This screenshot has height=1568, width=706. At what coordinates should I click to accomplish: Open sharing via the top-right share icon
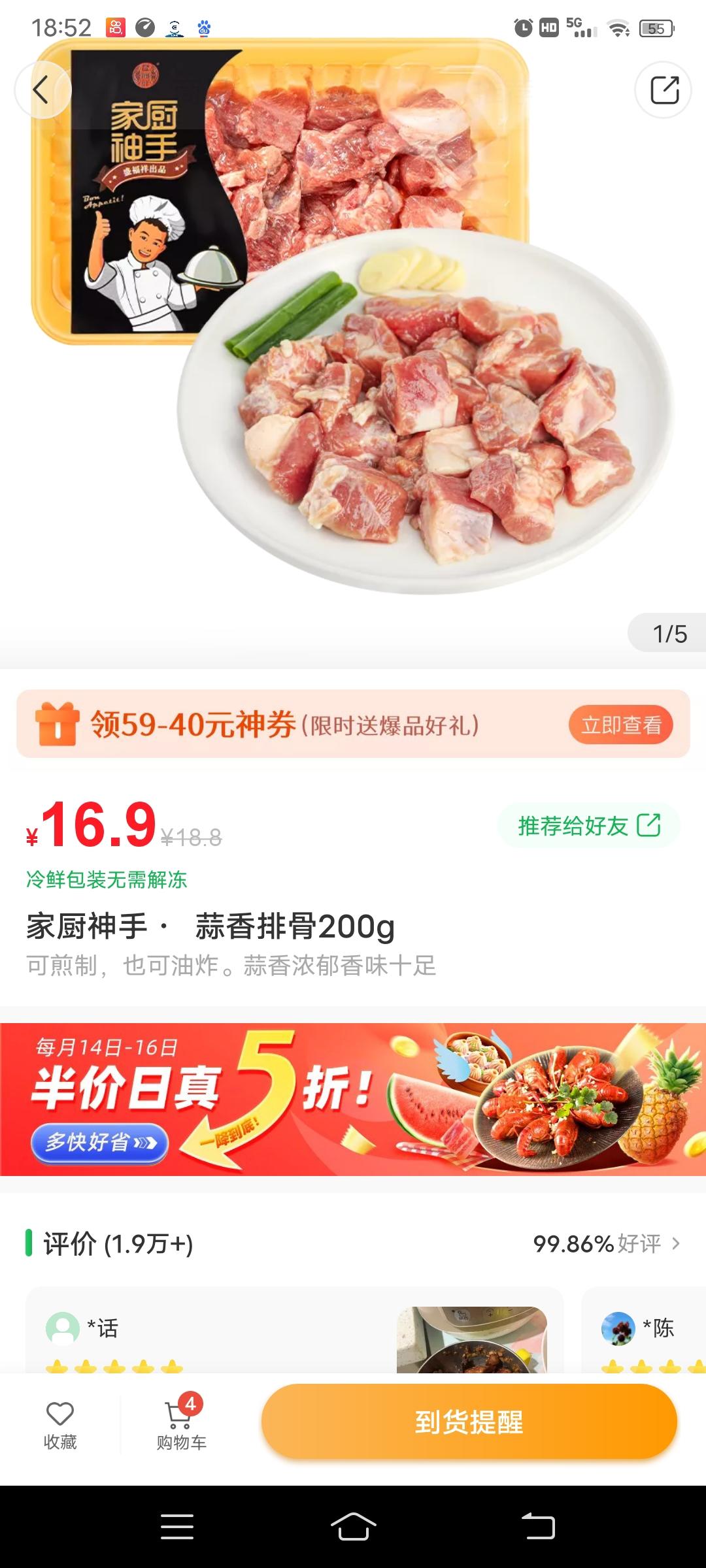663,90
